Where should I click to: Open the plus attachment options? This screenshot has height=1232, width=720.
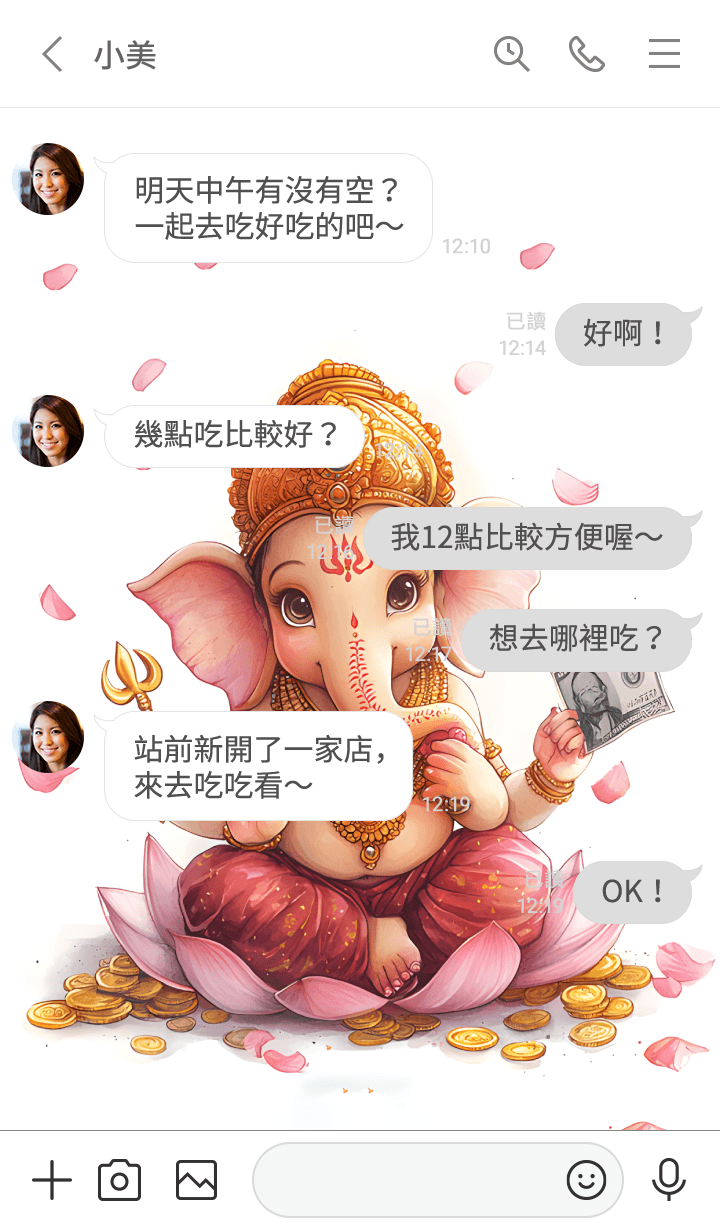pos(52,1181)
